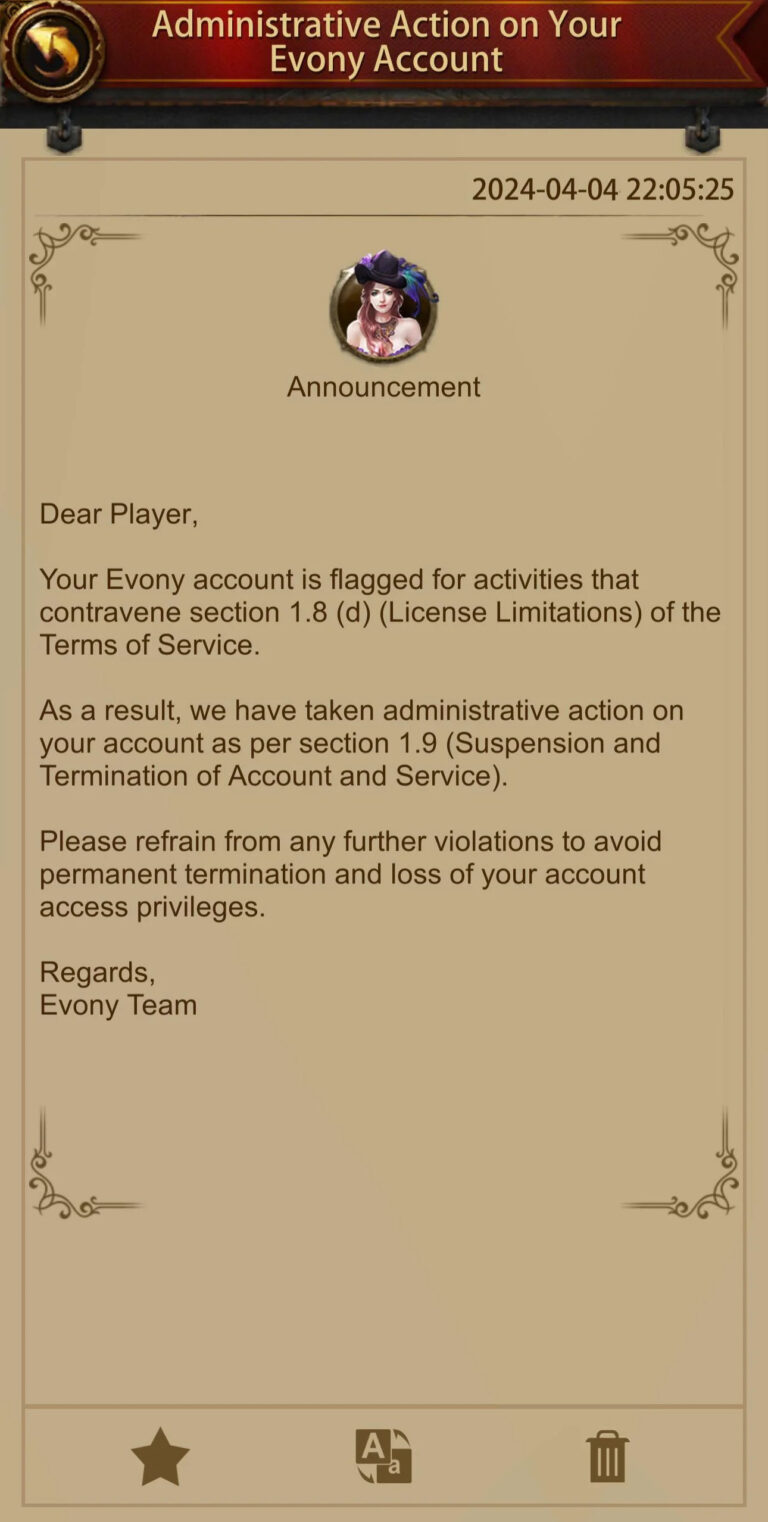Mark this mail with the star icon
This screenshot has height=1522, width=768.
click(160, 1456)
